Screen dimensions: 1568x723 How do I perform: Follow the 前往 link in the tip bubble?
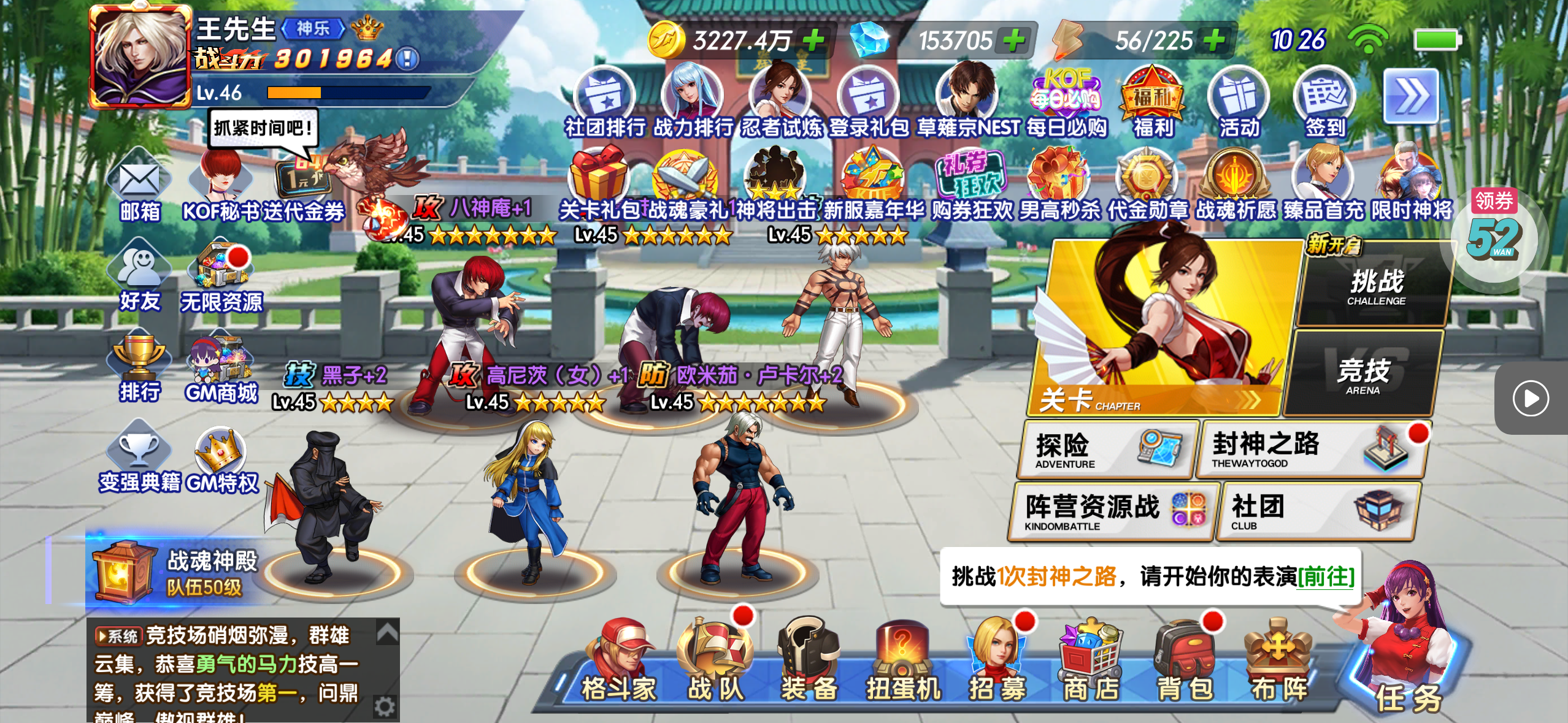pyautogui.click(x=1326, y=576)
